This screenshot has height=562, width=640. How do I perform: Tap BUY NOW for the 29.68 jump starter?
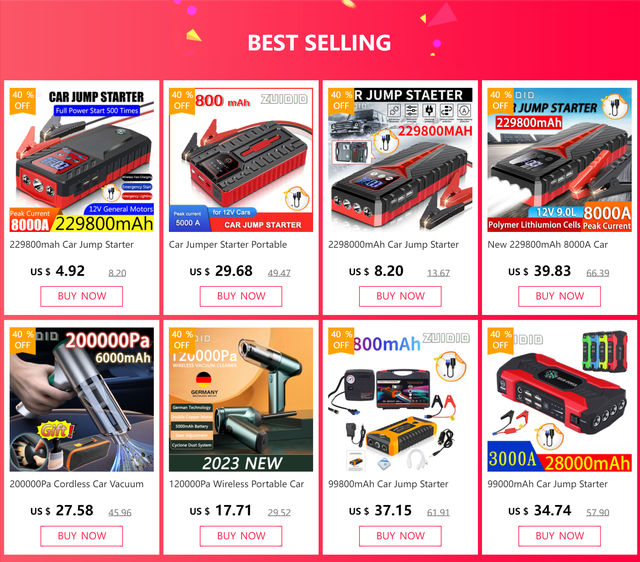click(x=241, y=296)
